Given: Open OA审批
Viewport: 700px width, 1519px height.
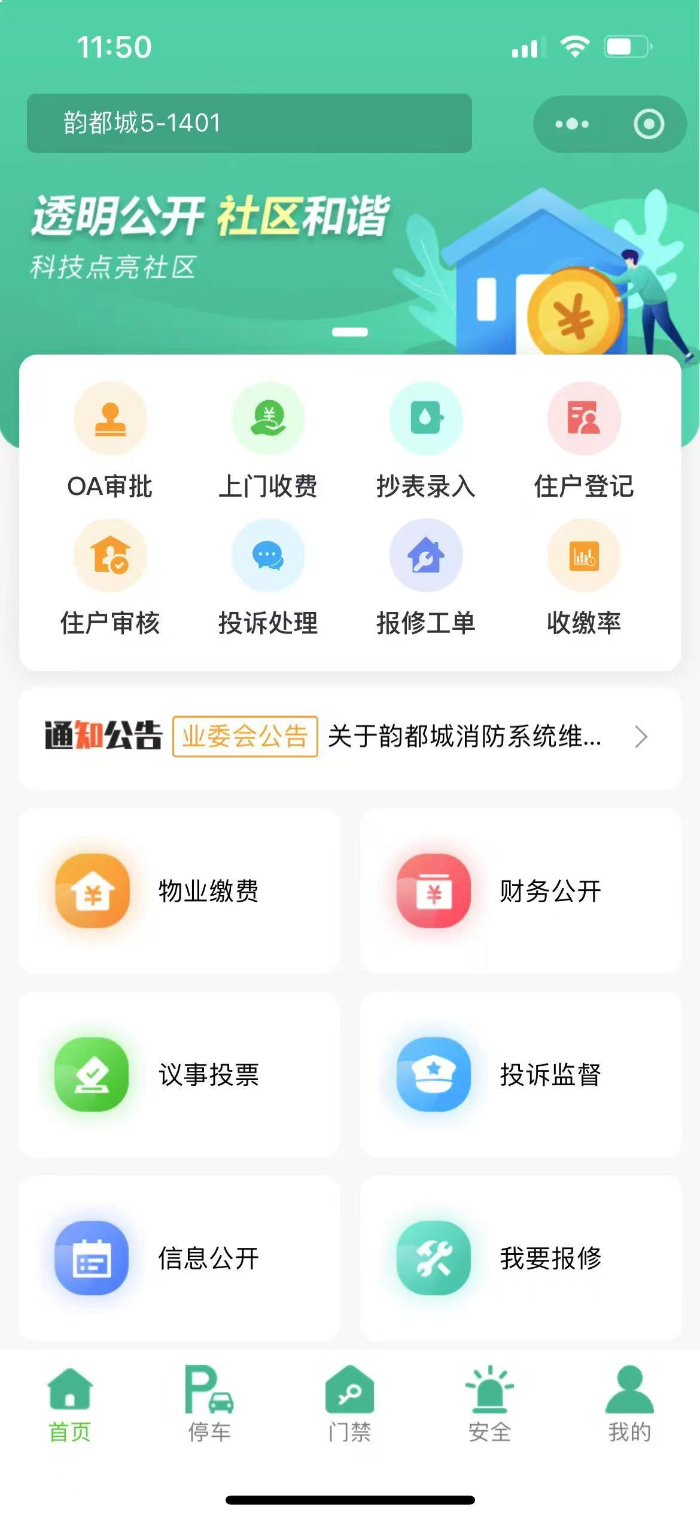Looking at the screenshot, I should [110, 442].
